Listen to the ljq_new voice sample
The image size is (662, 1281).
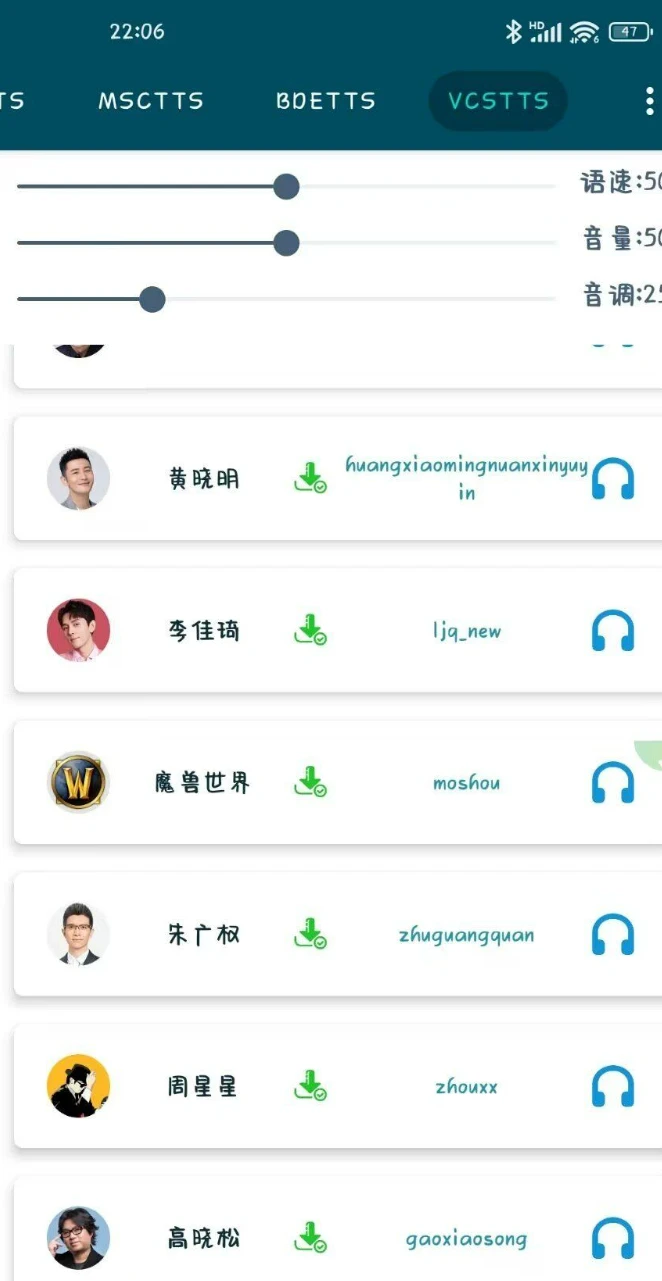click(613, 631)
